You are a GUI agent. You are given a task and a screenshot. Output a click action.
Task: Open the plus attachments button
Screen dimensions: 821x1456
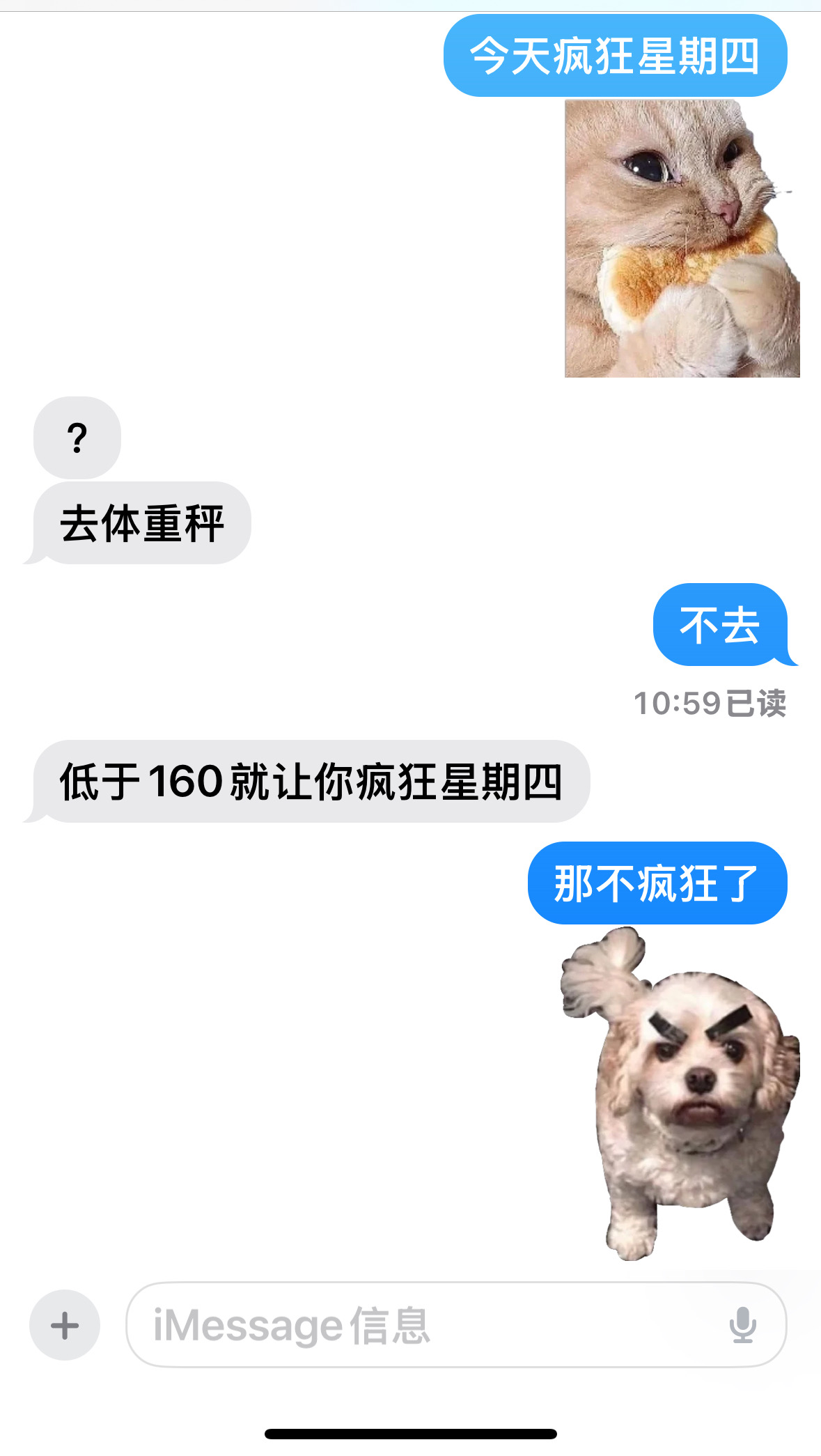tap(65, 1324)
